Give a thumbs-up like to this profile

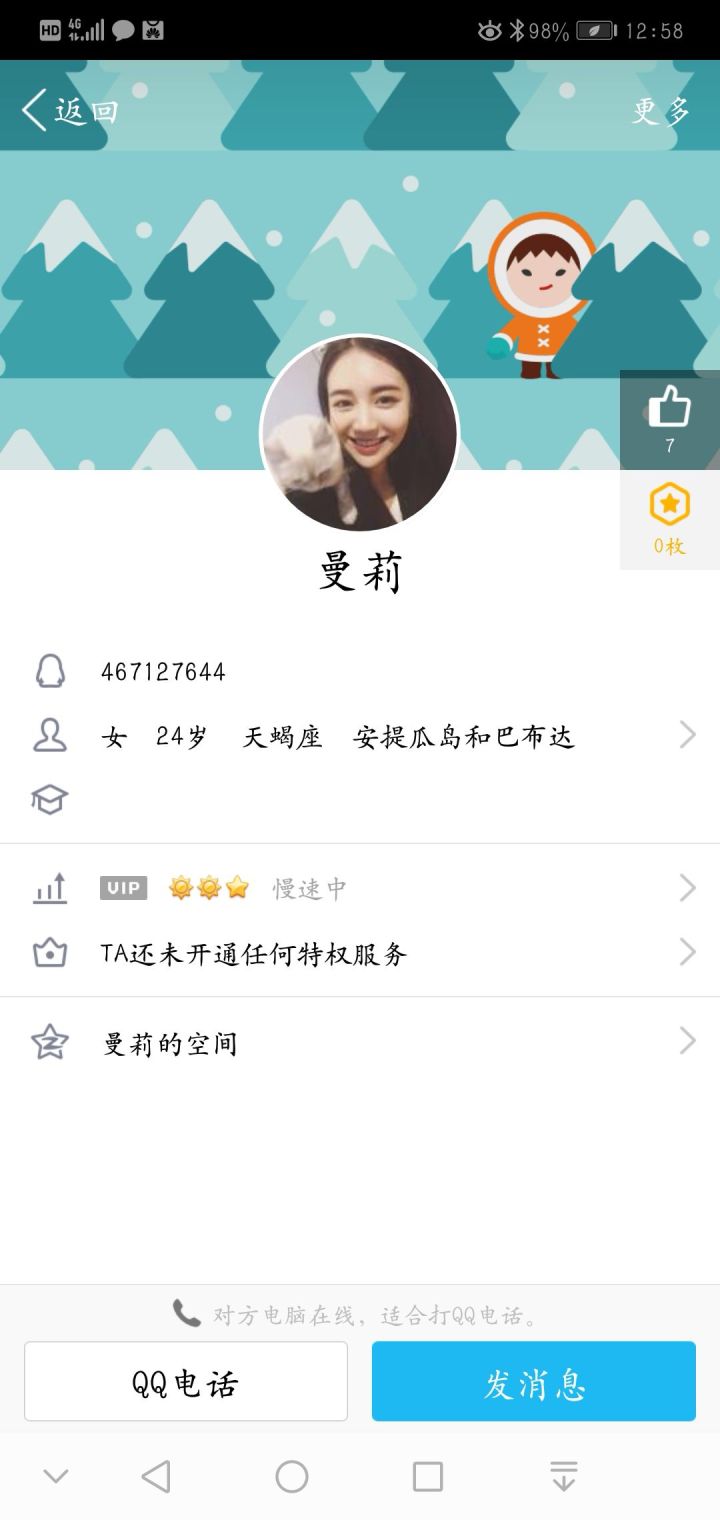click(x=670, y=418)
